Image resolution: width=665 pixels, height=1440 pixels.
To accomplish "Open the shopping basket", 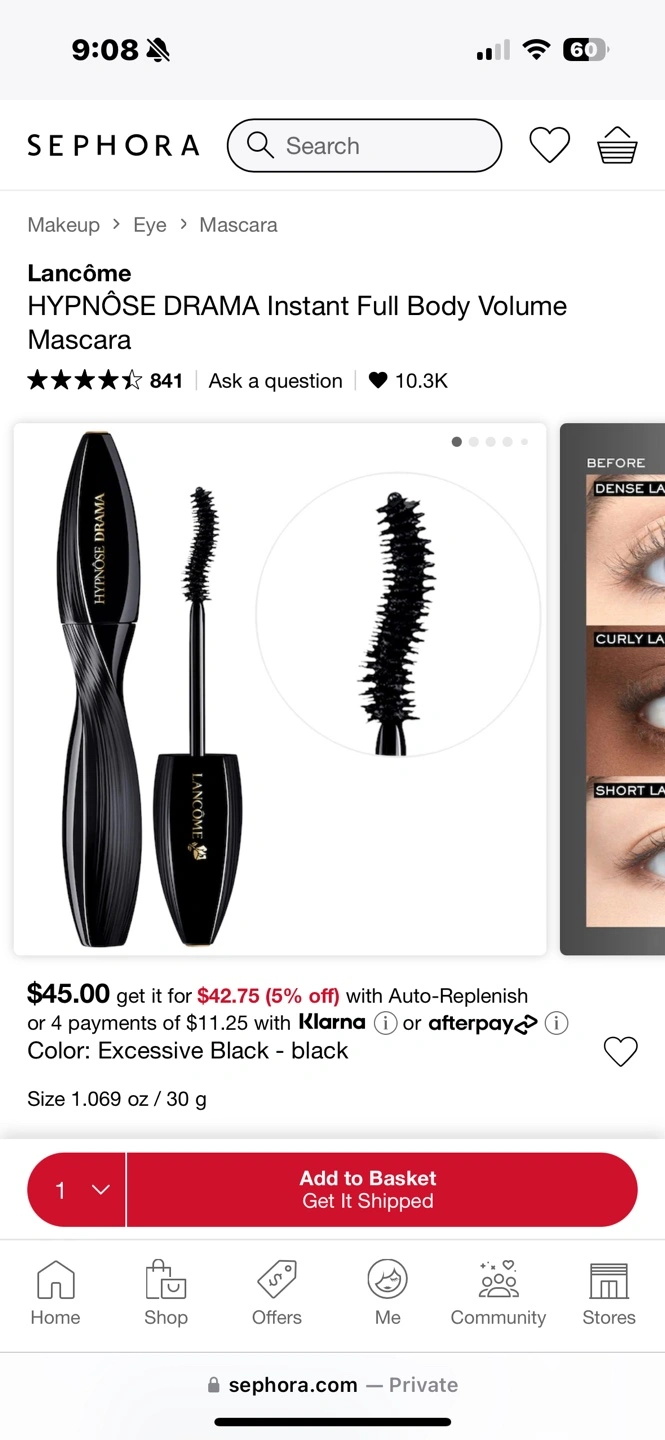I will pos(617,146).
